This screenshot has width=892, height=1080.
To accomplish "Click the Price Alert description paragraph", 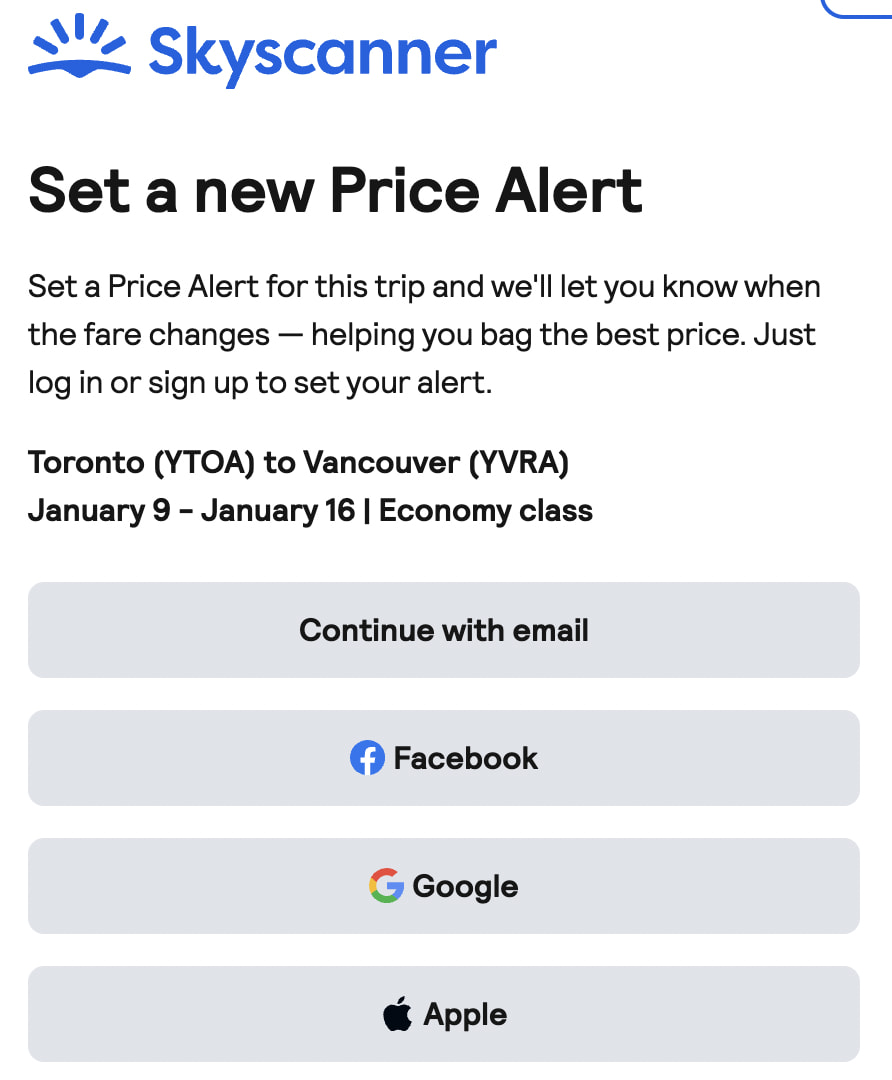I will click(x=424, y=333).
